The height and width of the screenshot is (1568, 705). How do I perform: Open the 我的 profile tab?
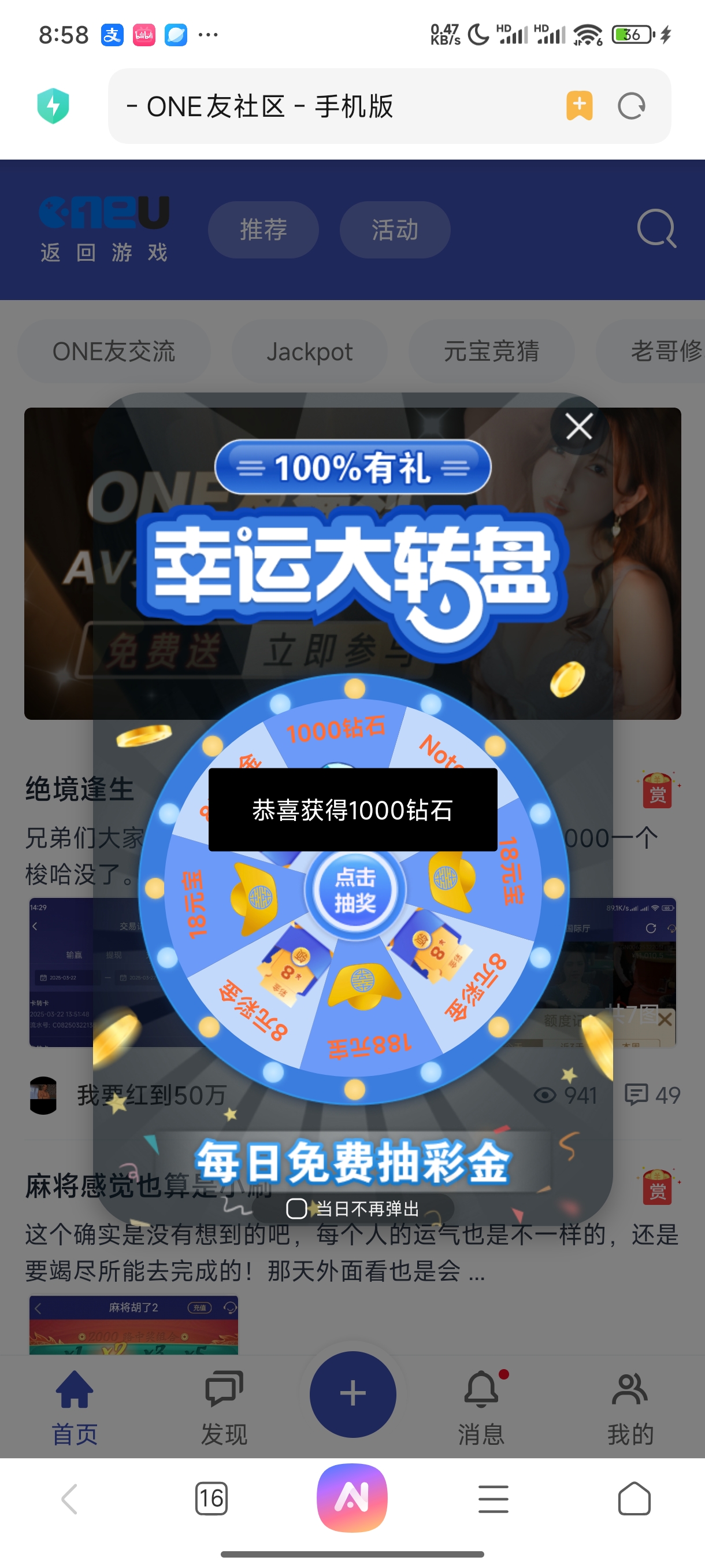(x=630, y=1407)
